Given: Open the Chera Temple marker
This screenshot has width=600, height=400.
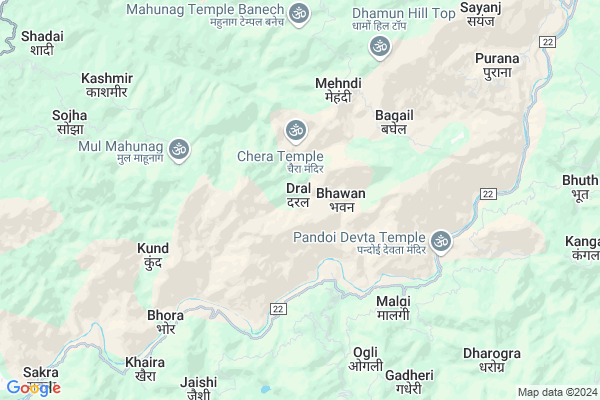Looking at the screenshot, I should point(295,129).
